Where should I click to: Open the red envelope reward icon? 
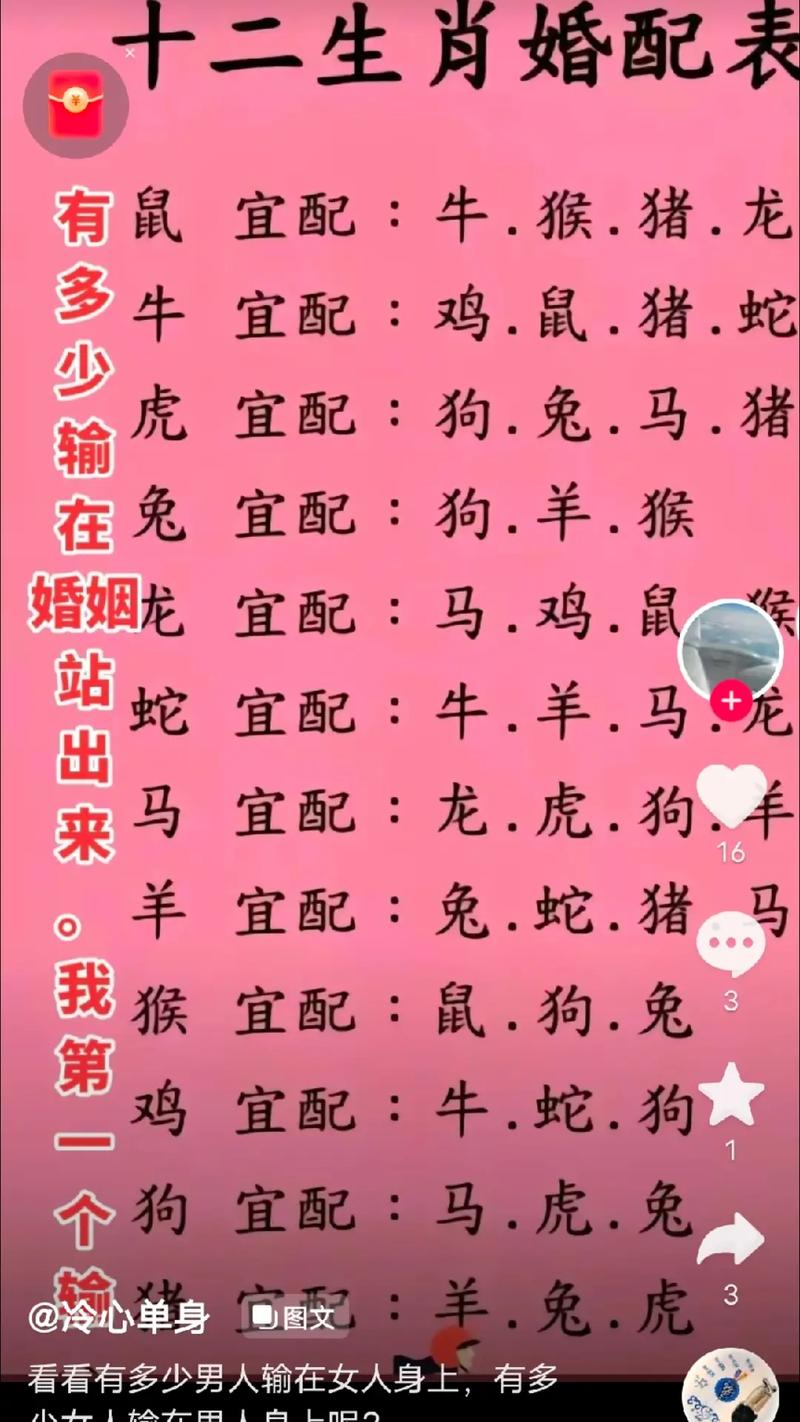pos(75,106)
